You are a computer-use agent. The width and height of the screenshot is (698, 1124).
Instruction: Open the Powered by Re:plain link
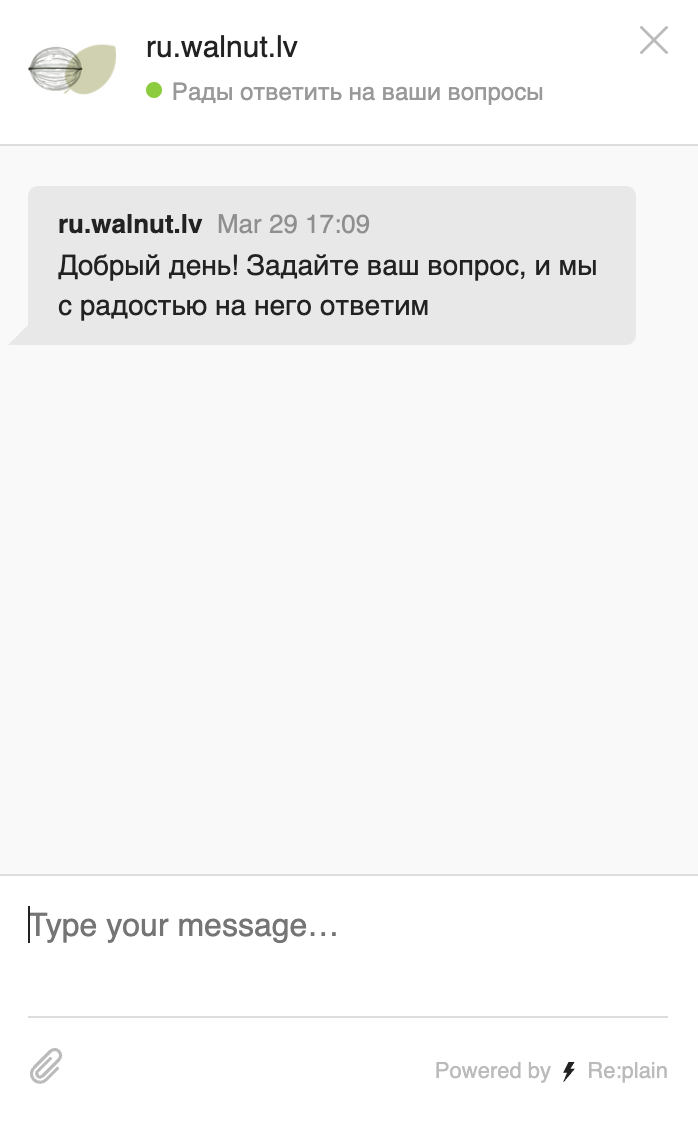pos(551,1071)
